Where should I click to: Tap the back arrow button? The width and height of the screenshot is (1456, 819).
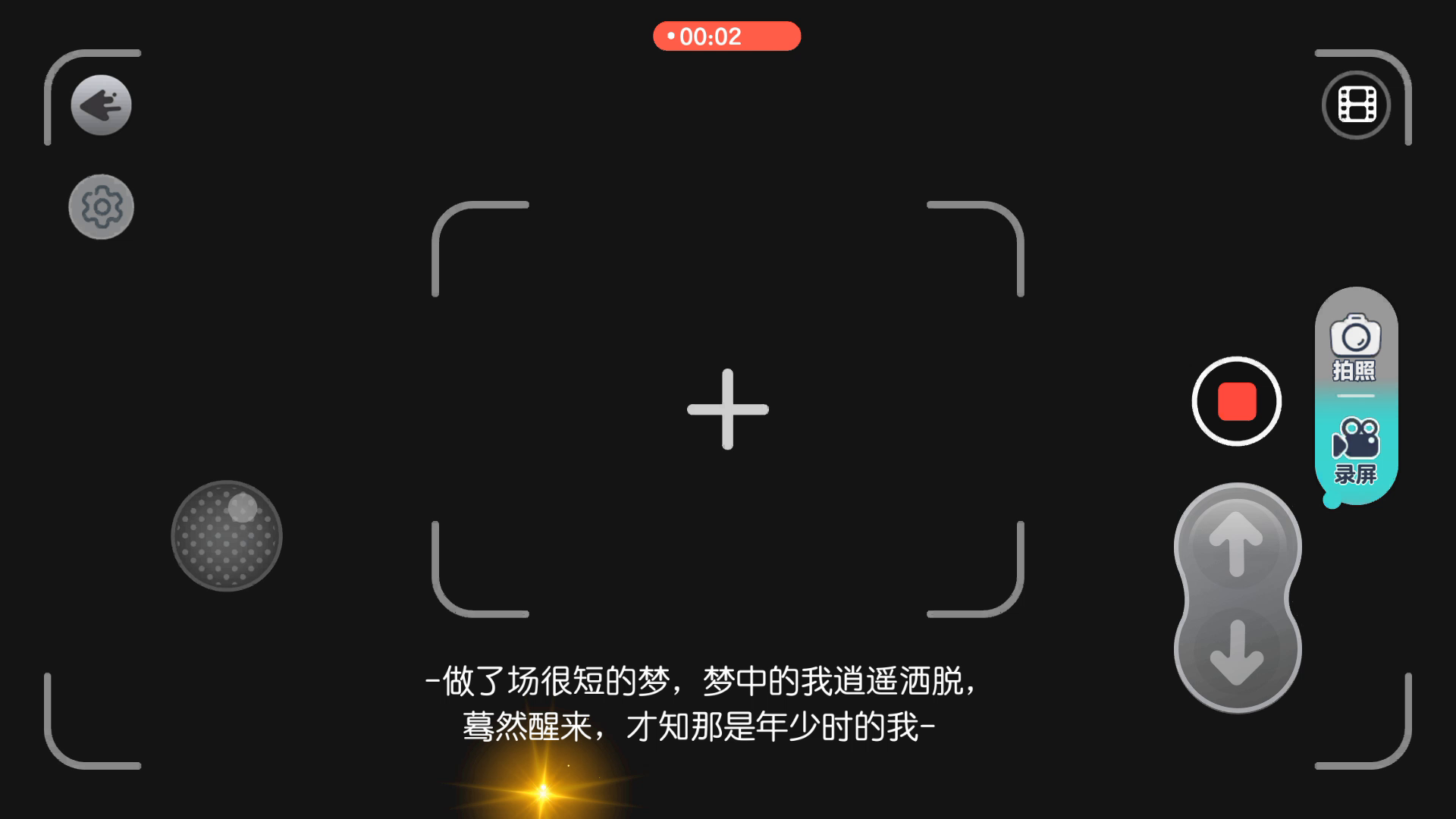101,105
